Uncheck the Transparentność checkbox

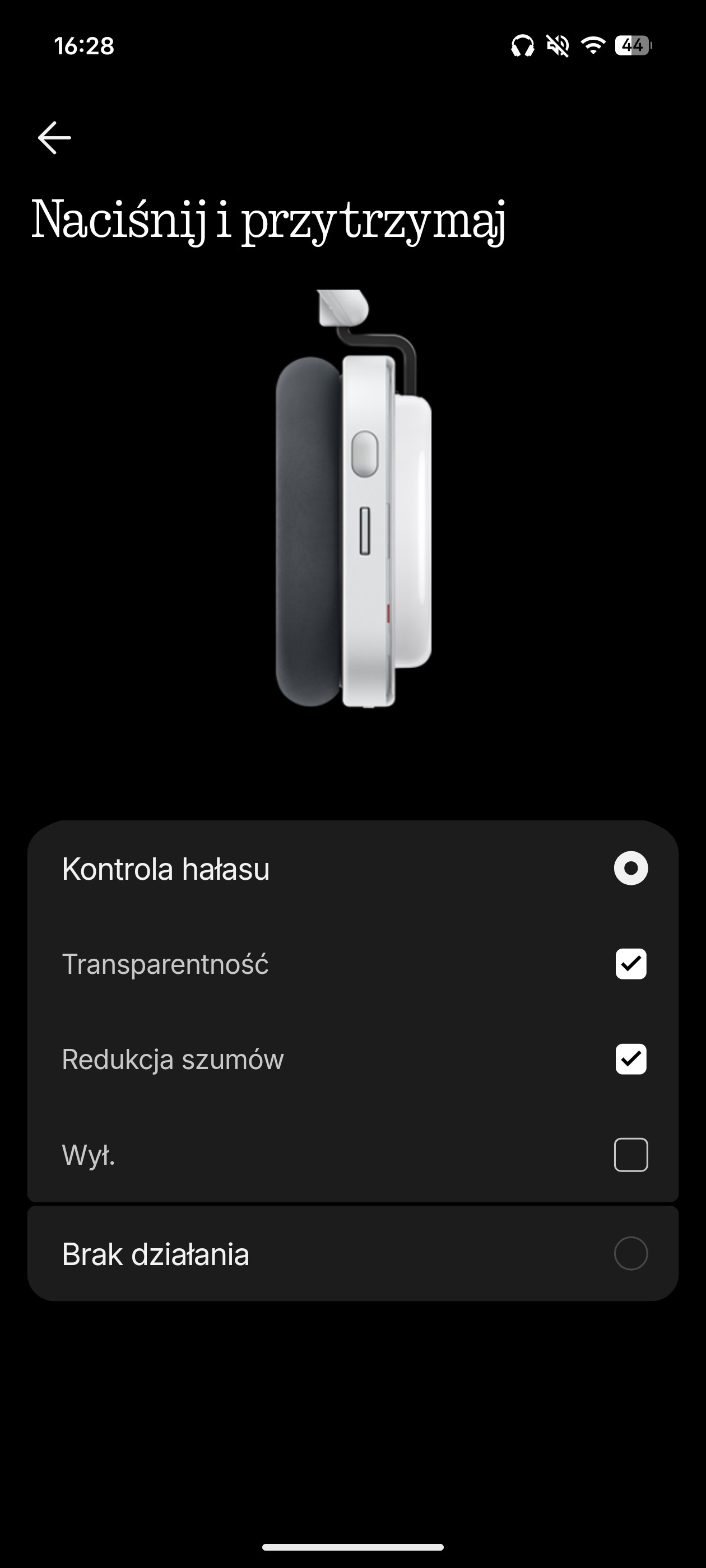click(630, 964)
